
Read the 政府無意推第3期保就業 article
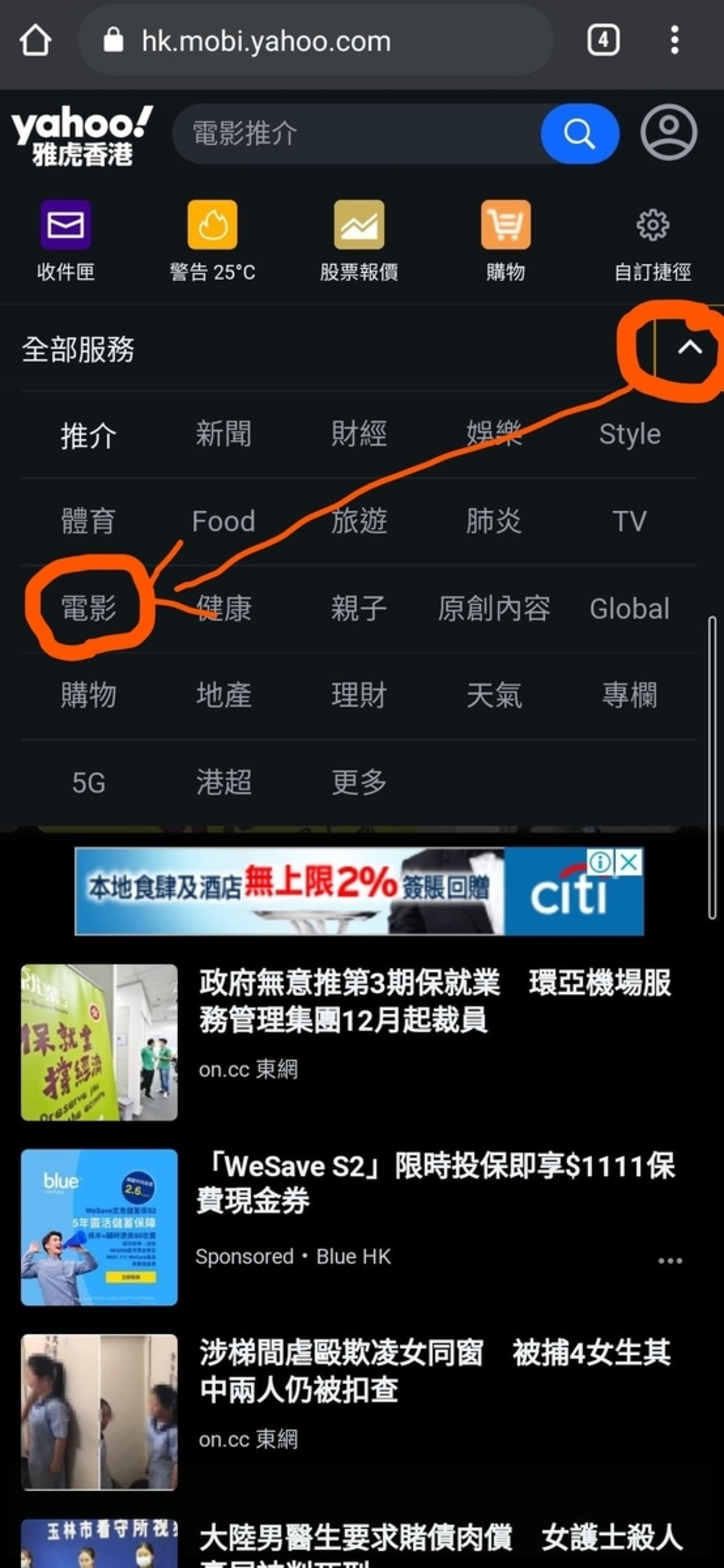pyautogui.click(x=435, y=1001)
